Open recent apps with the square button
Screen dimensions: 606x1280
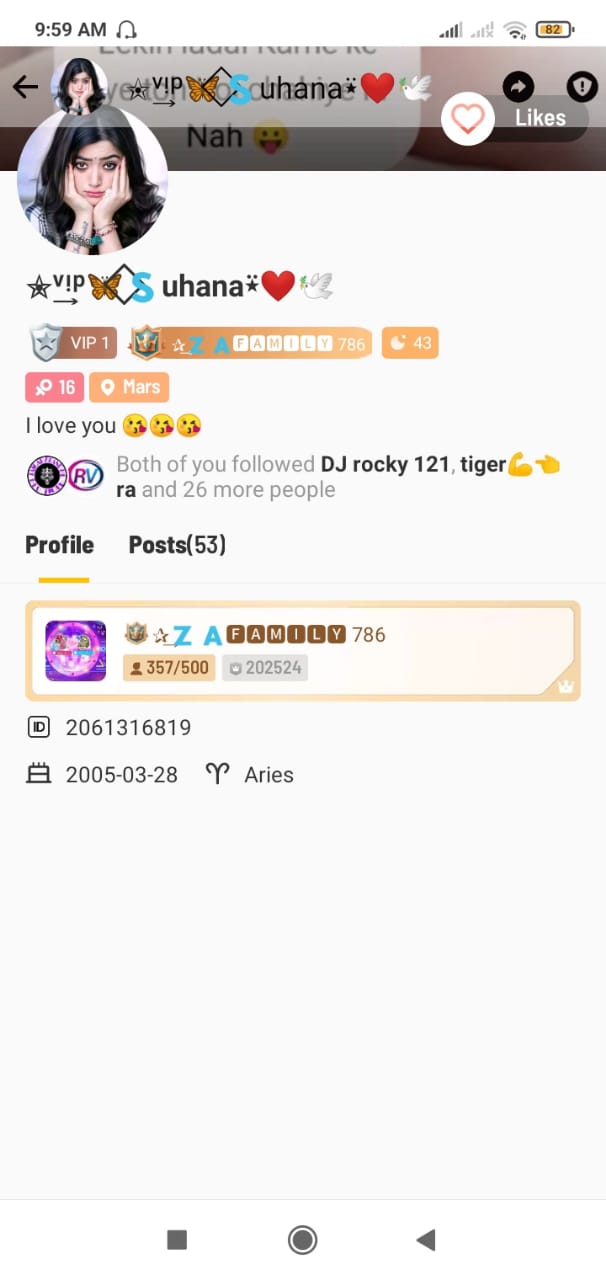(x=177, y=1240)
